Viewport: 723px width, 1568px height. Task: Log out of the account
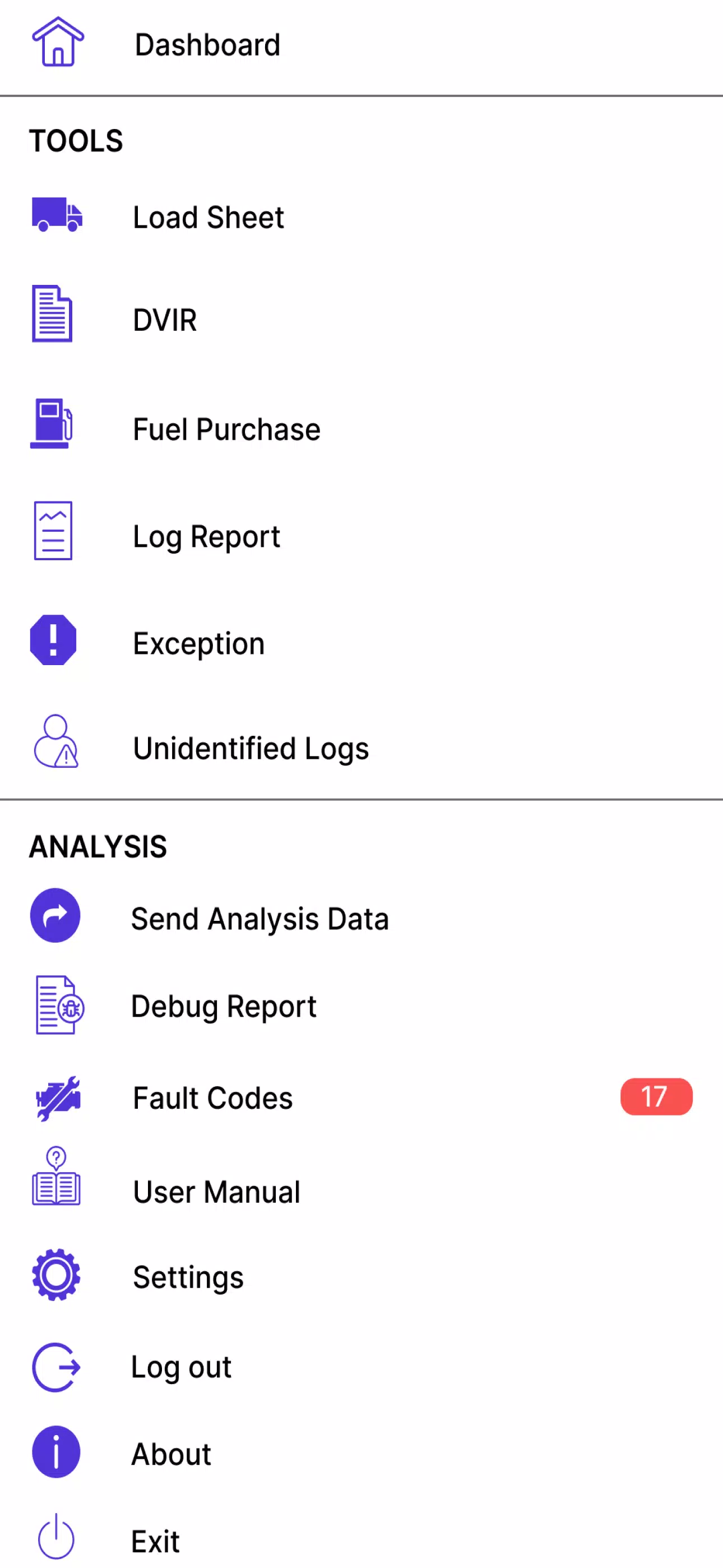pyautogui.click(x=182, y=1367)
